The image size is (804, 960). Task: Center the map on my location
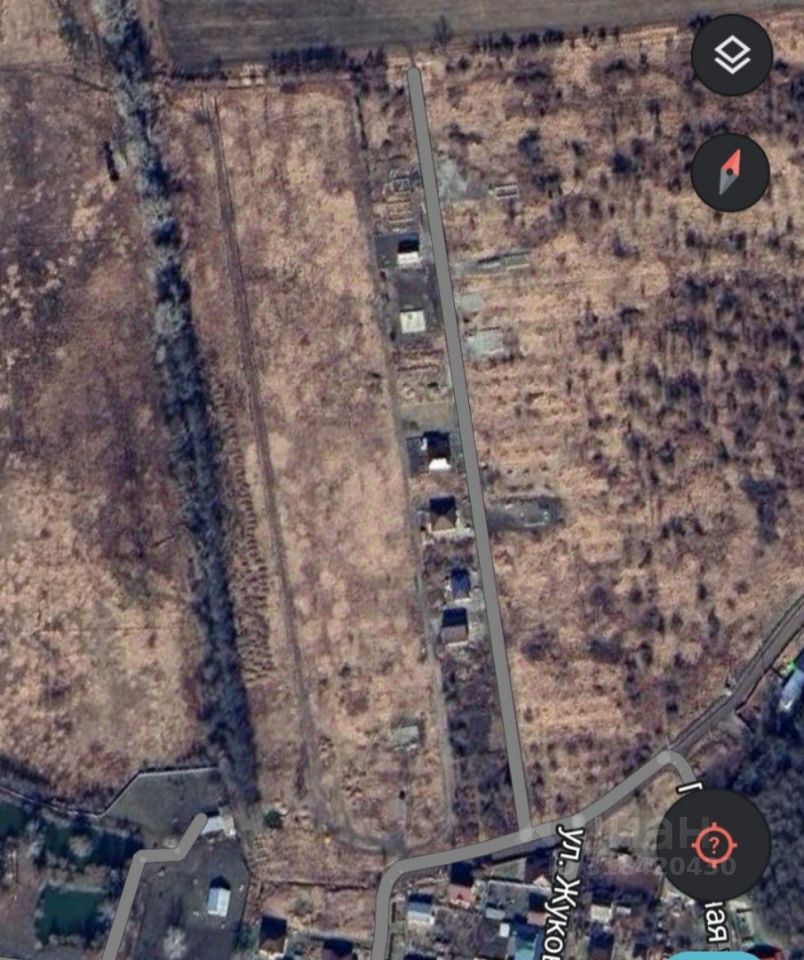coord(713,845)
